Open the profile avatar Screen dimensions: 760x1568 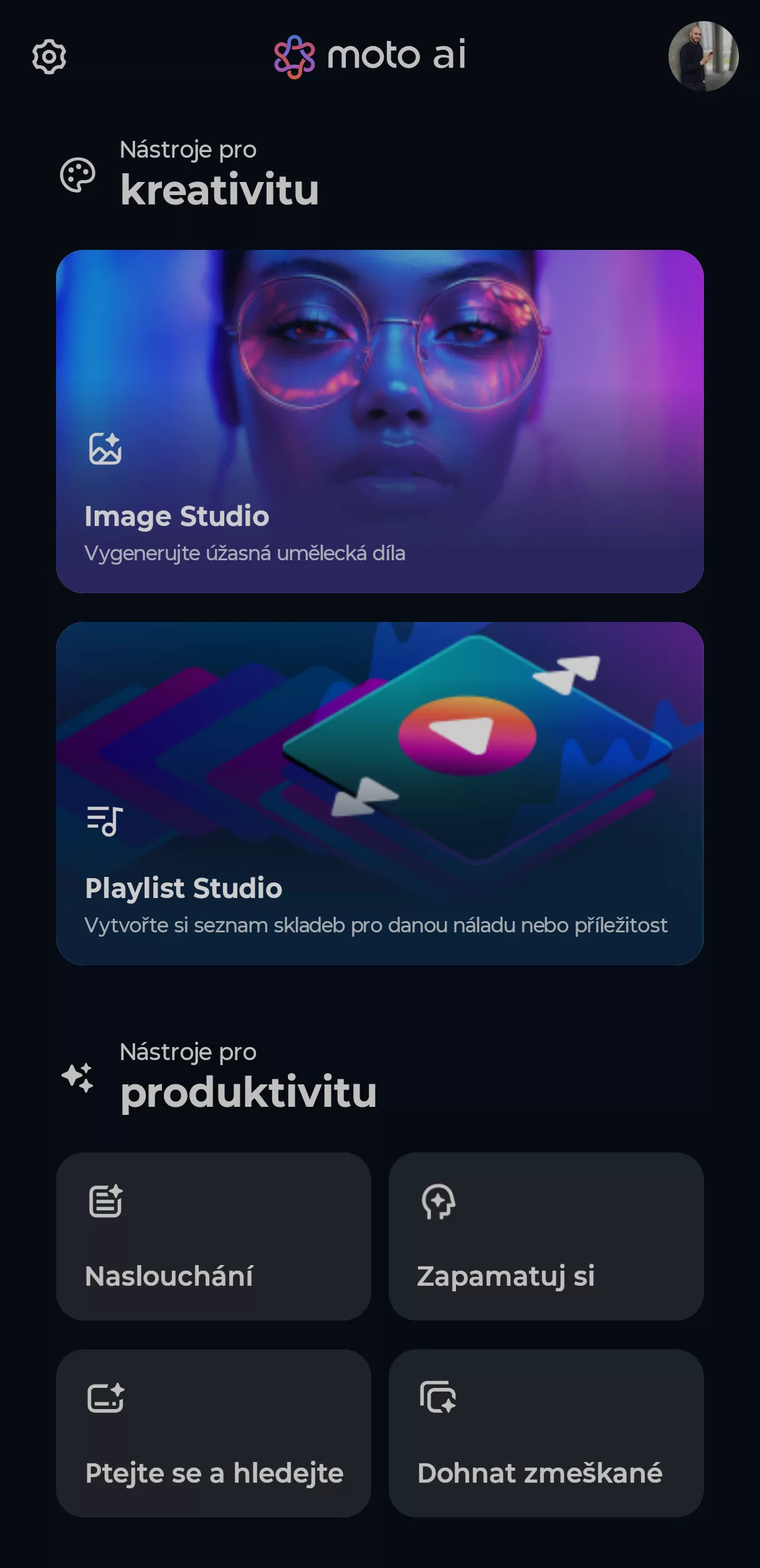click(x=703, y=57)
